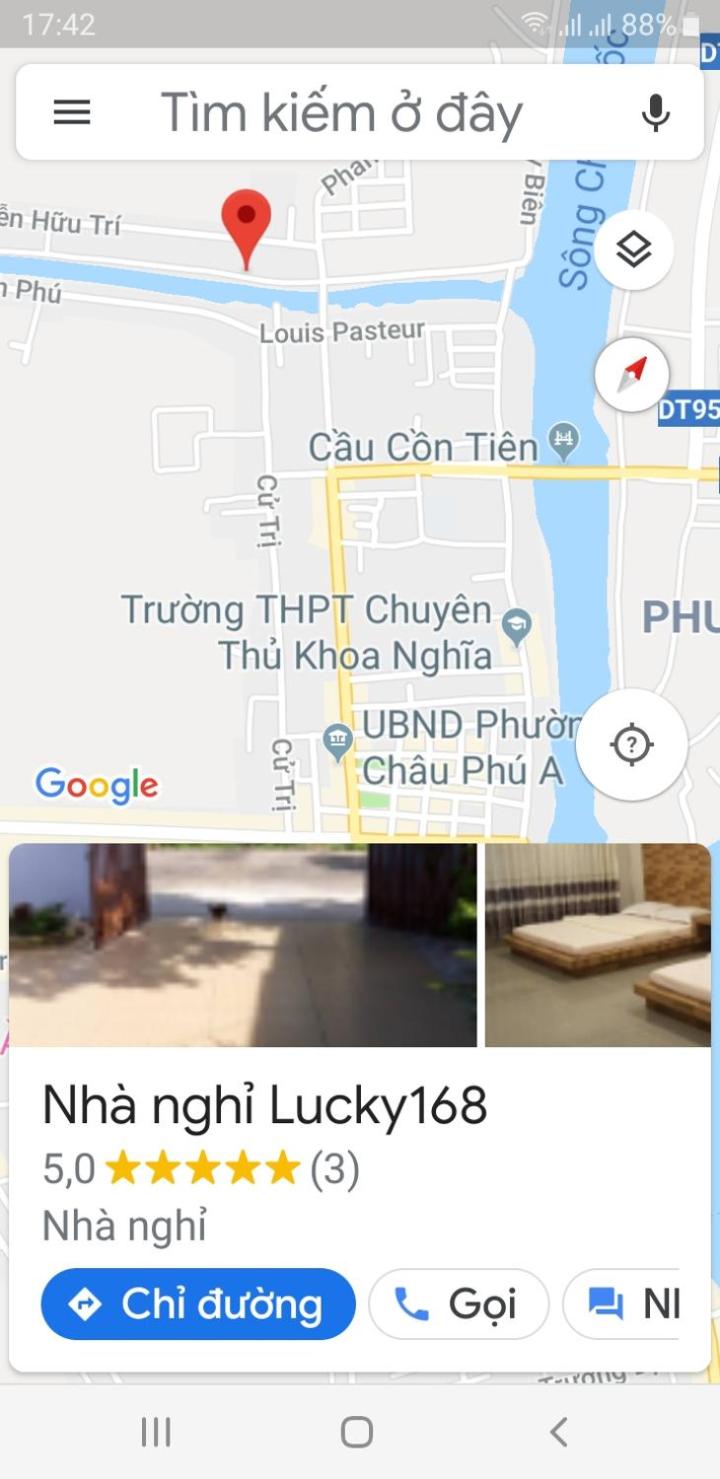Reset map orientation with the compass
The image size is (720, 1479).
tap(632, 375)
